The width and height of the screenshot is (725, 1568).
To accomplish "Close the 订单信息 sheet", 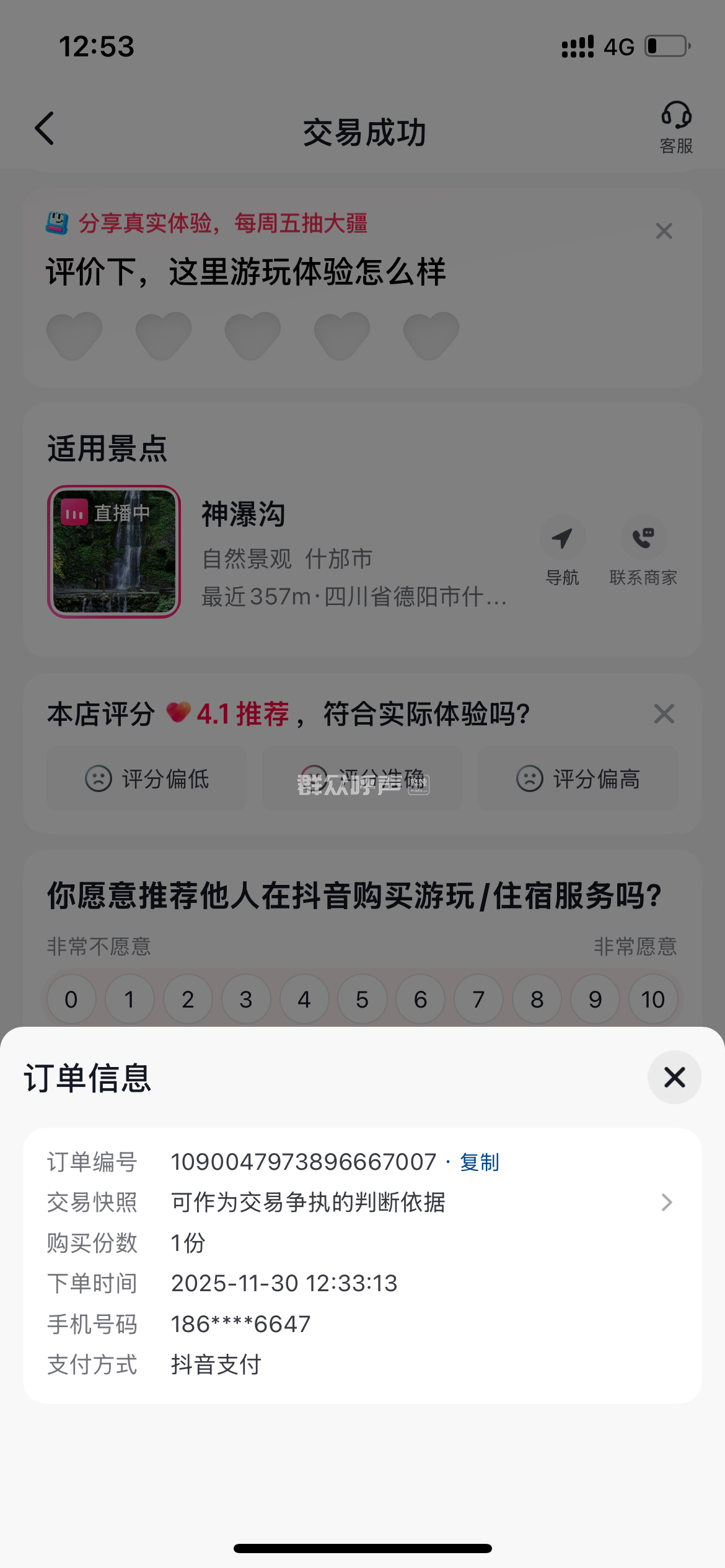I will (x=674, y=1078).
